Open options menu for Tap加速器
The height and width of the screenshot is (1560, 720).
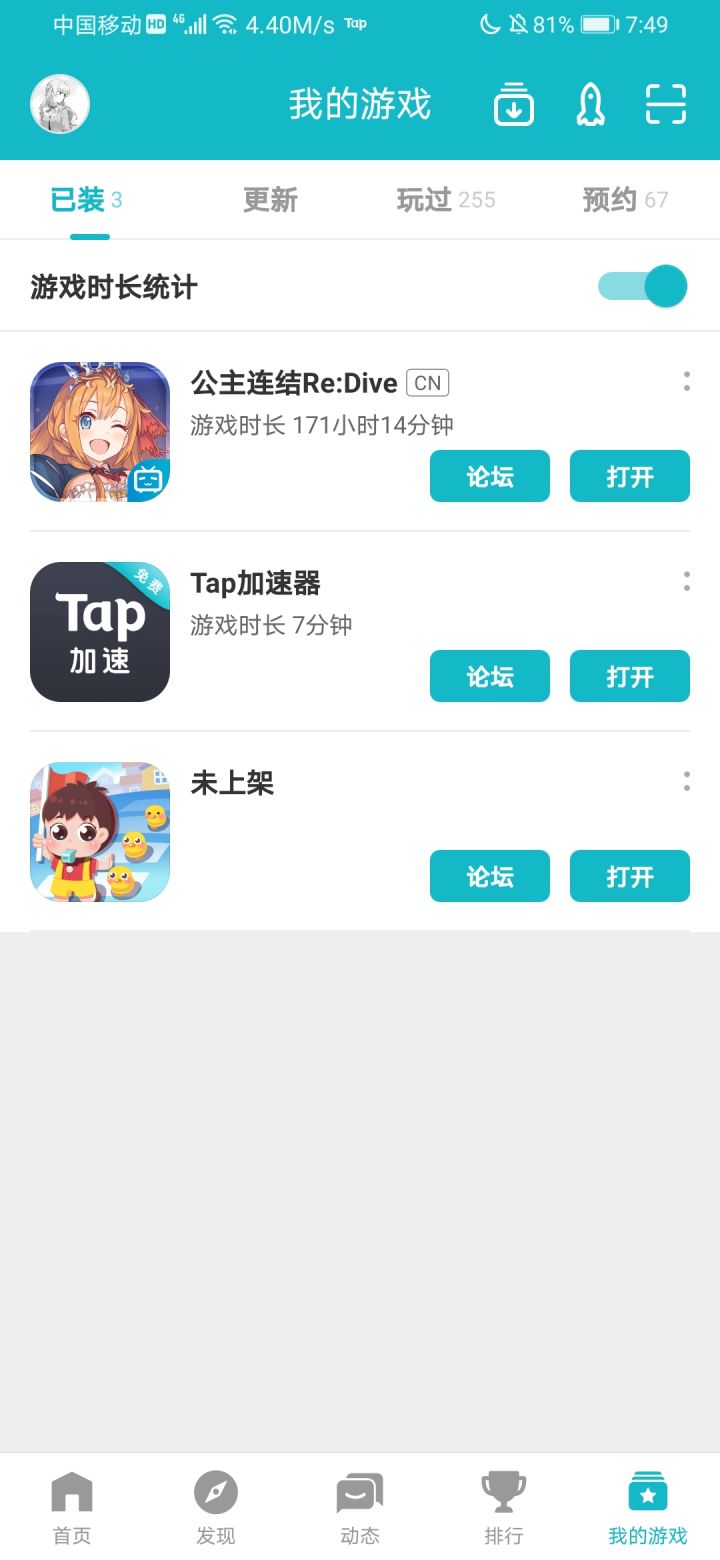click(x=686, y=580)
